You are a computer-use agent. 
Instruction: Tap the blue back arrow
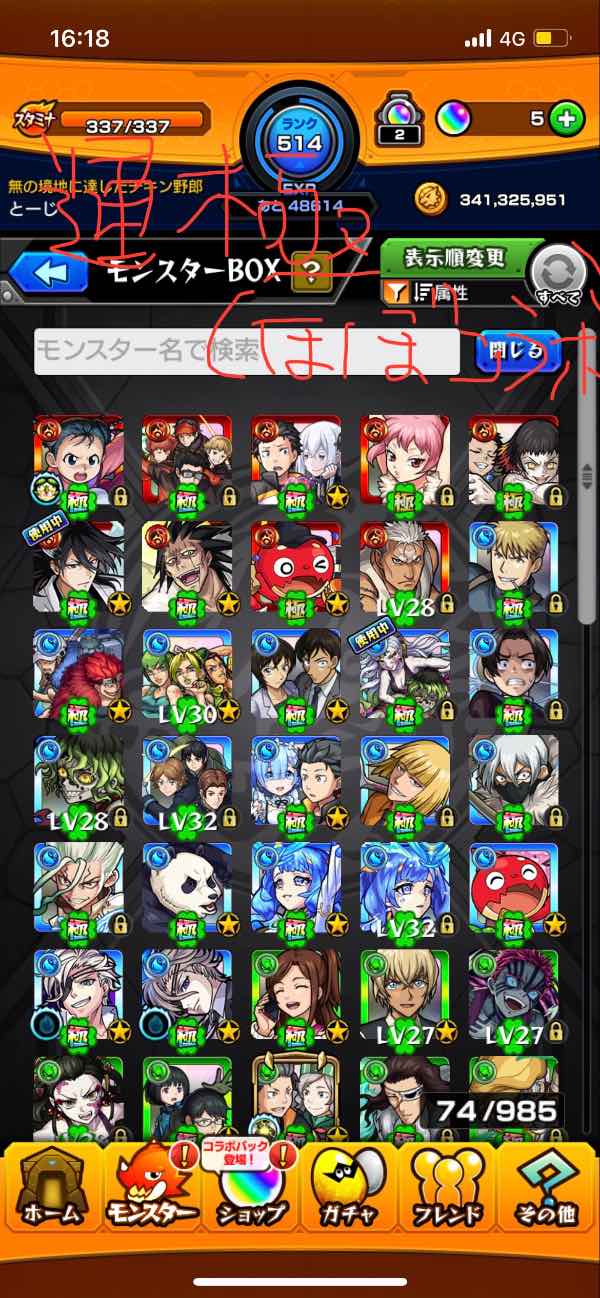point(50,273)
